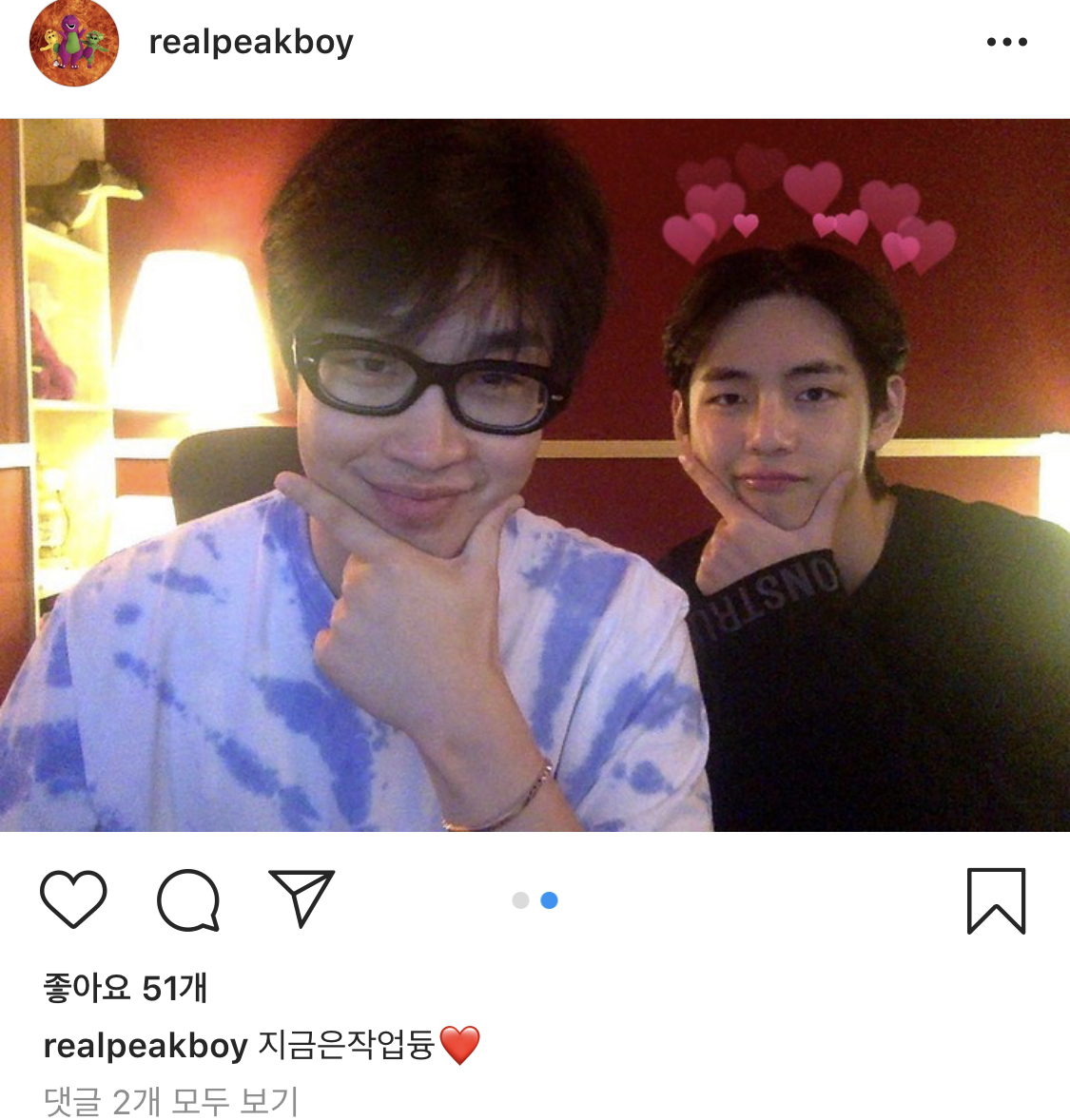View all 2 comments
Screen dimensions: 1070x1120
tap(171, 1101)
